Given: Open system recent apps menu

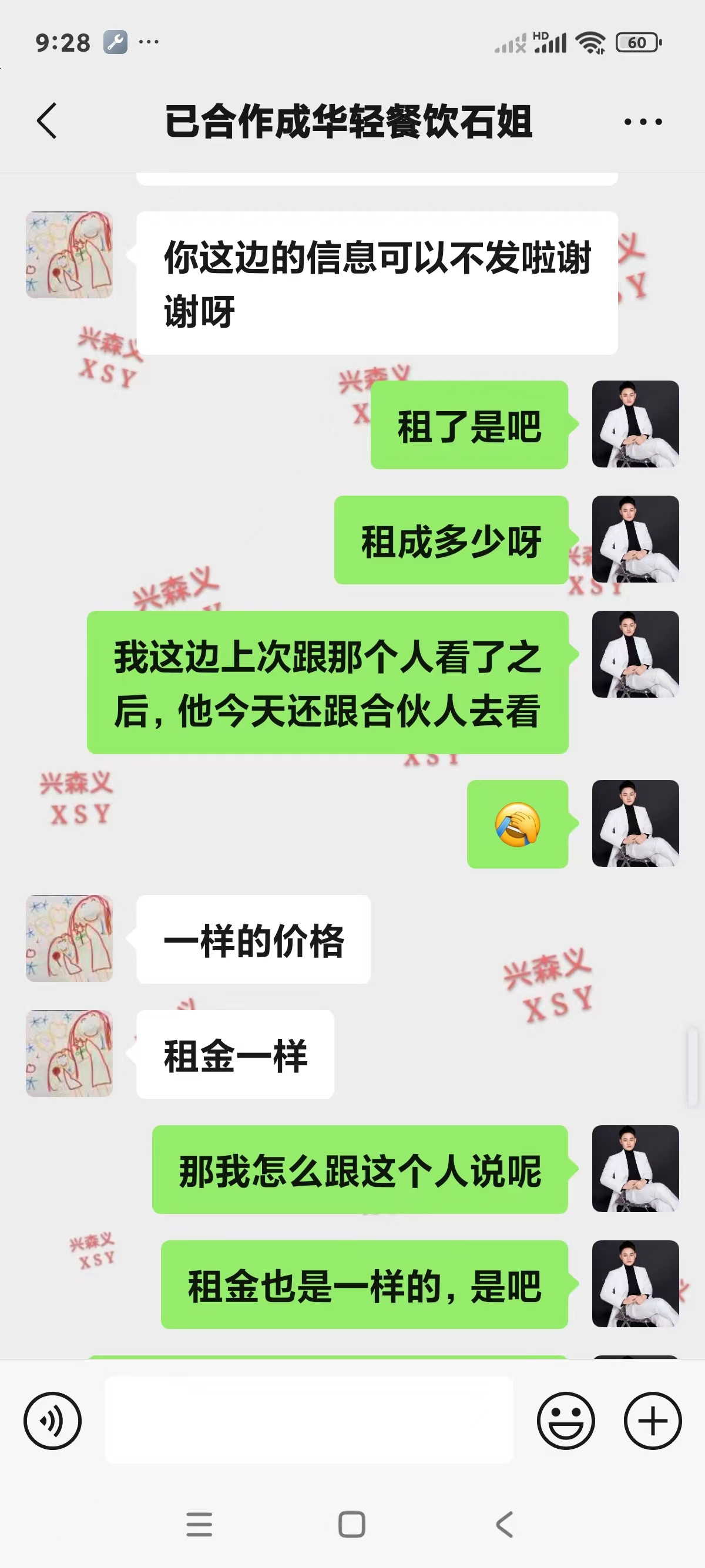Looking at the screenshot, I should 199,1524.
